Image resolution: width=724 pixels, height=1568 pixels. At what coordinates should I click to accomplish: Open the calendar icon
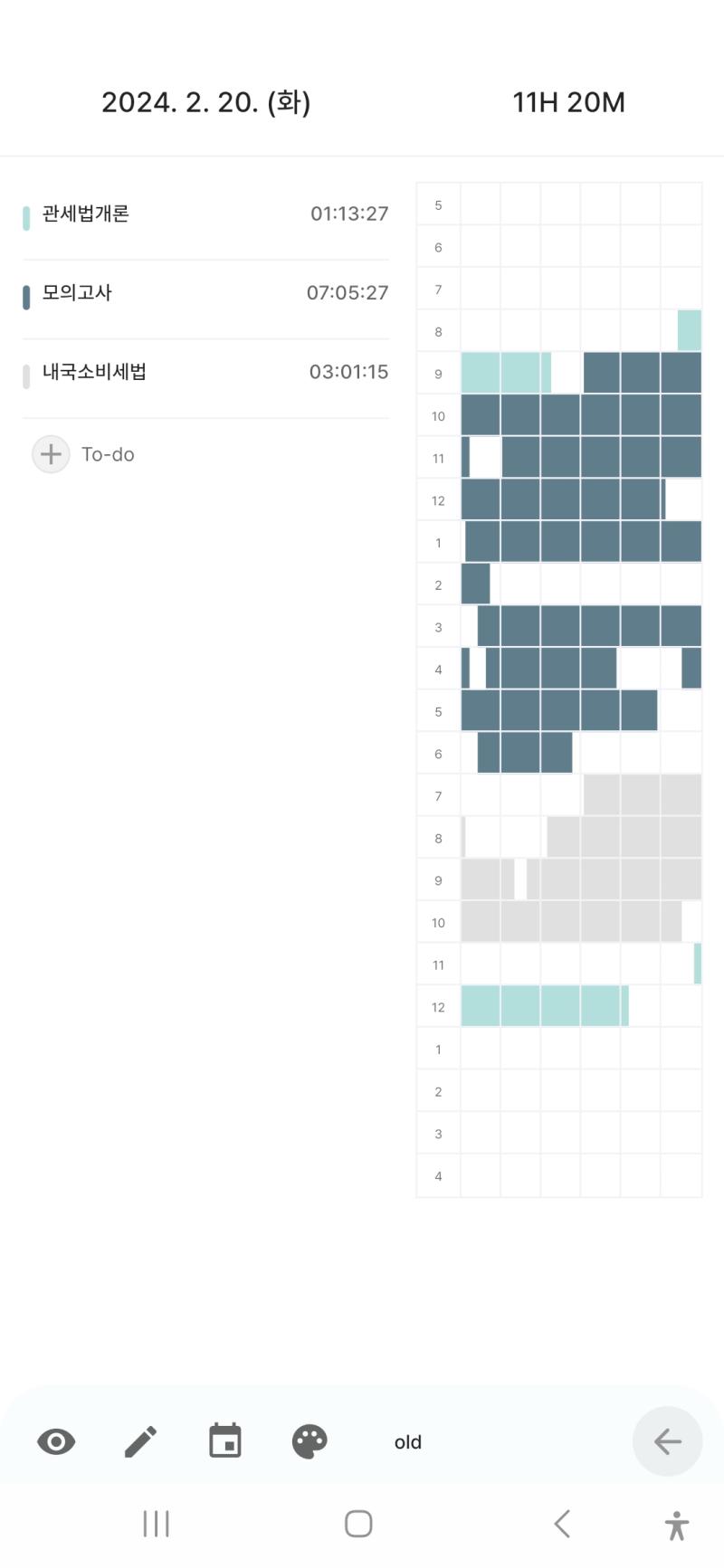point(225,1440)
